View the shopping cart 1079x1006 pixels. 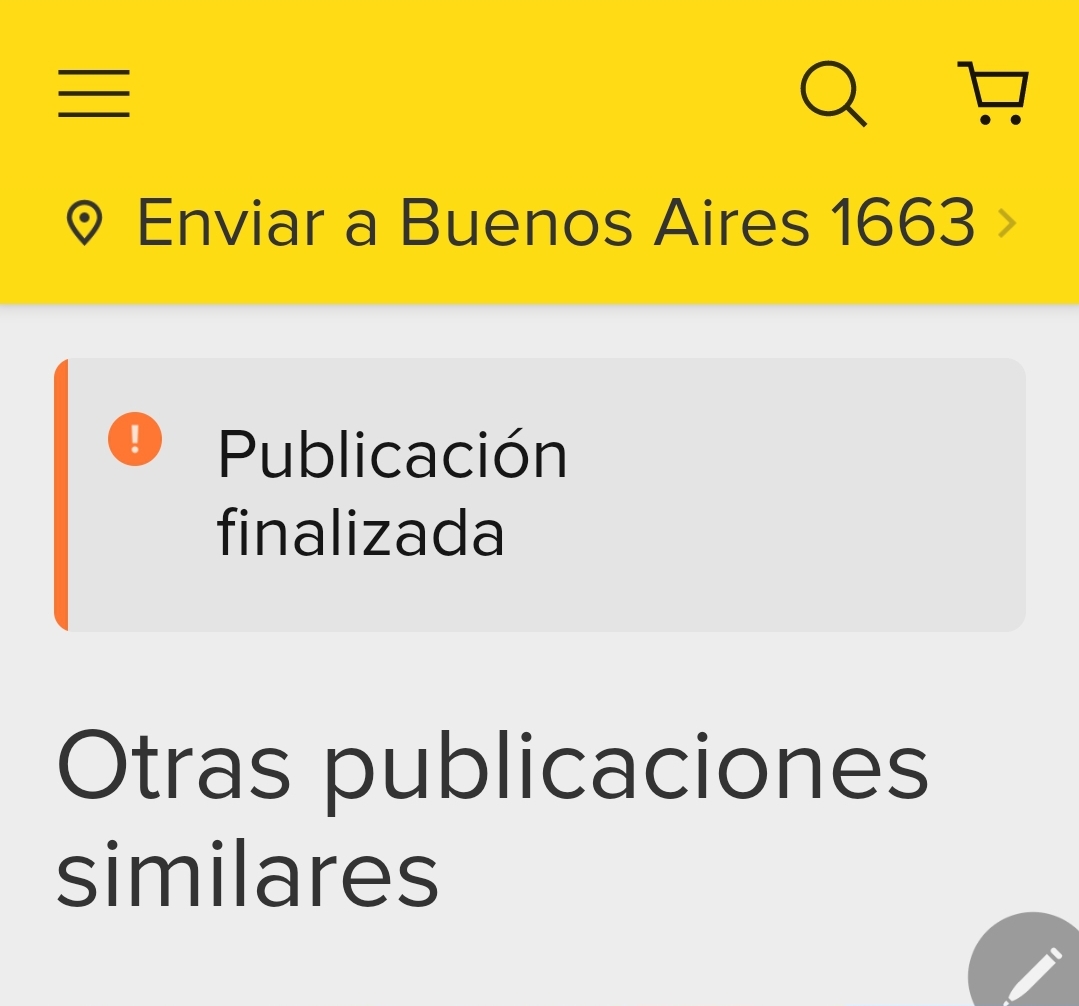993,94
